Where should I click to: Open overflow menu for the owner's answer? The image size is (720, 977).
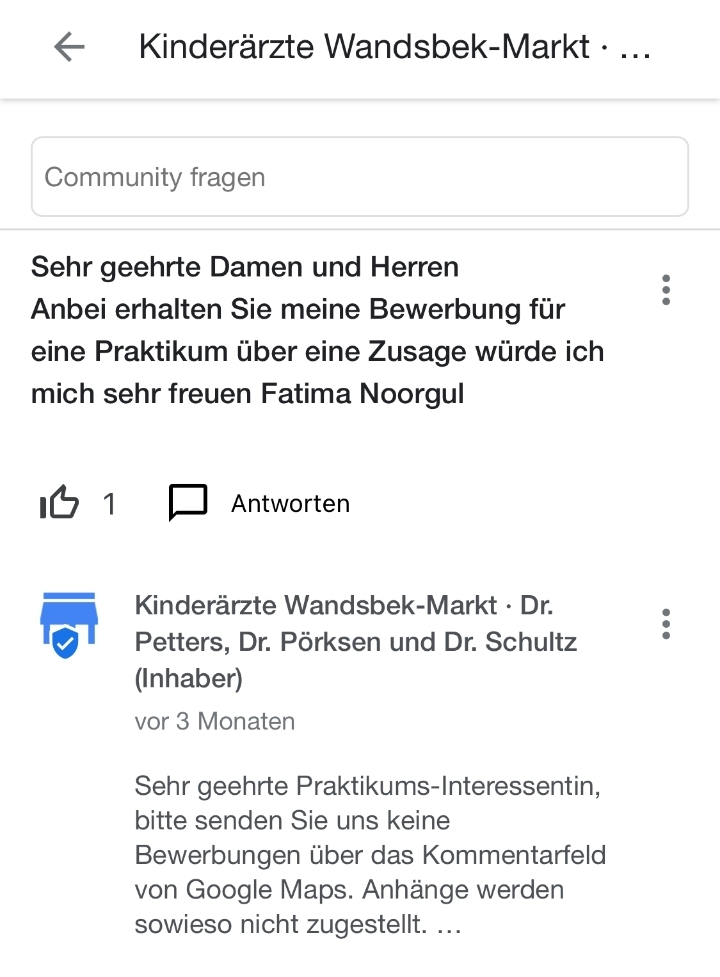666,624
